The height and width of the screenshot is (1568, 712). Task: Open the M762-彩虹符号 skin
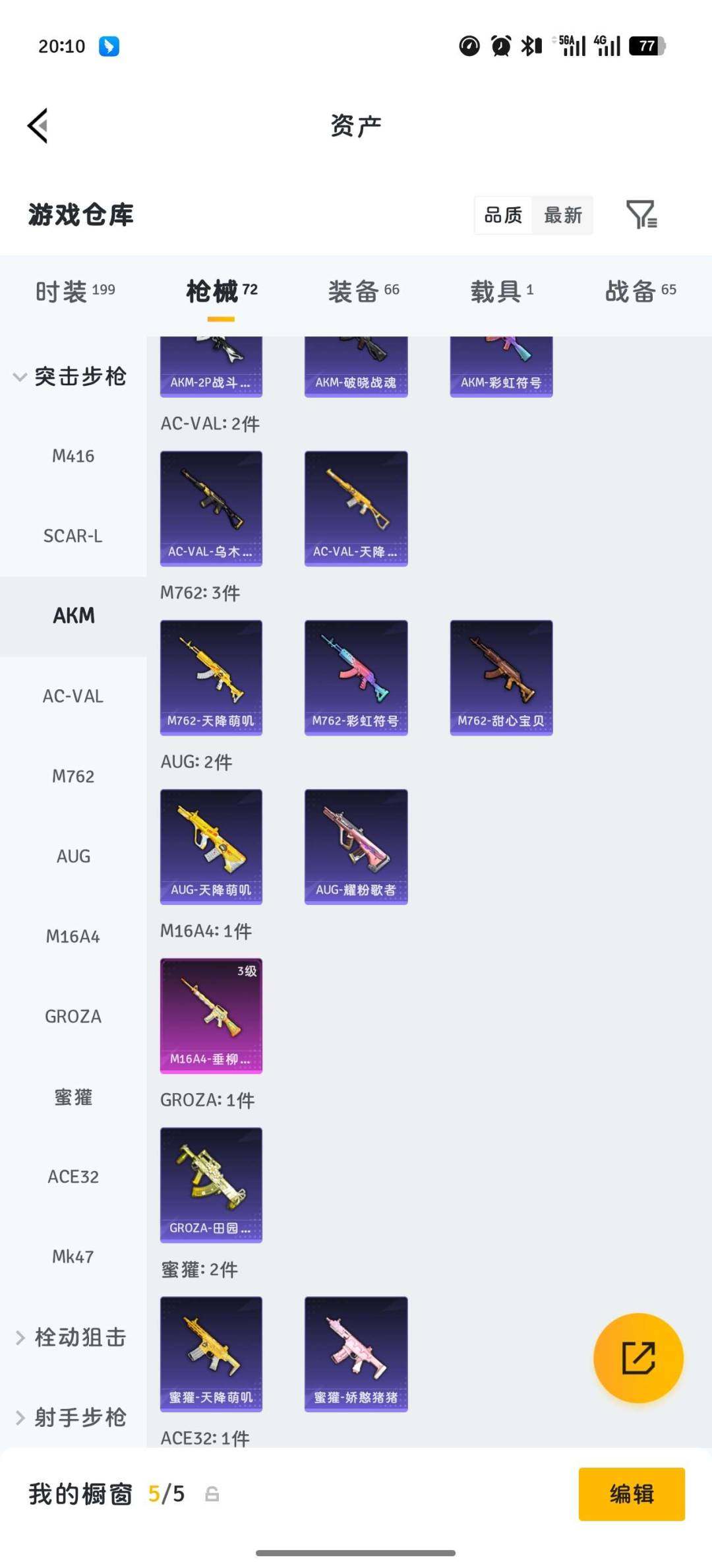point(356,677)
